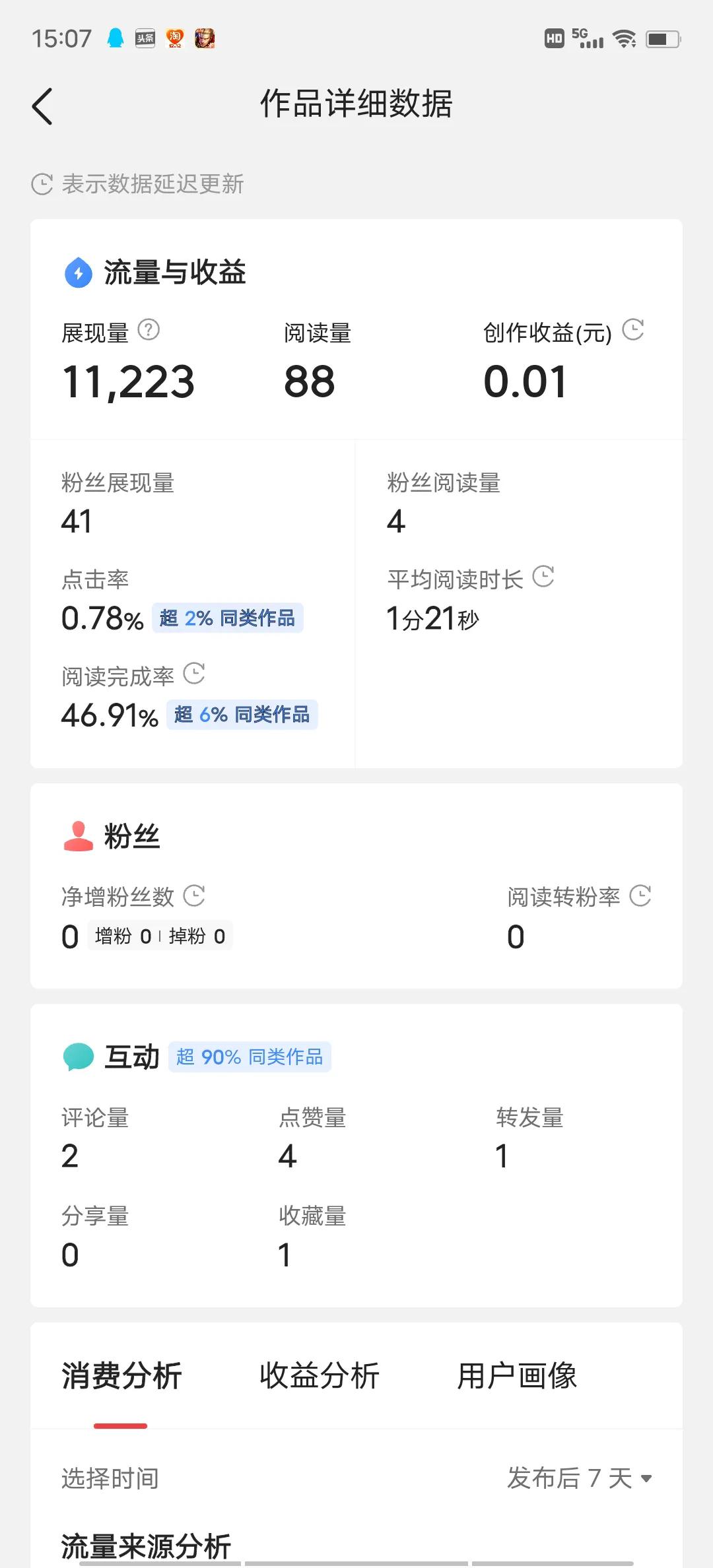
Task: Tap the back arrow to return
Action: click(42, 105)
